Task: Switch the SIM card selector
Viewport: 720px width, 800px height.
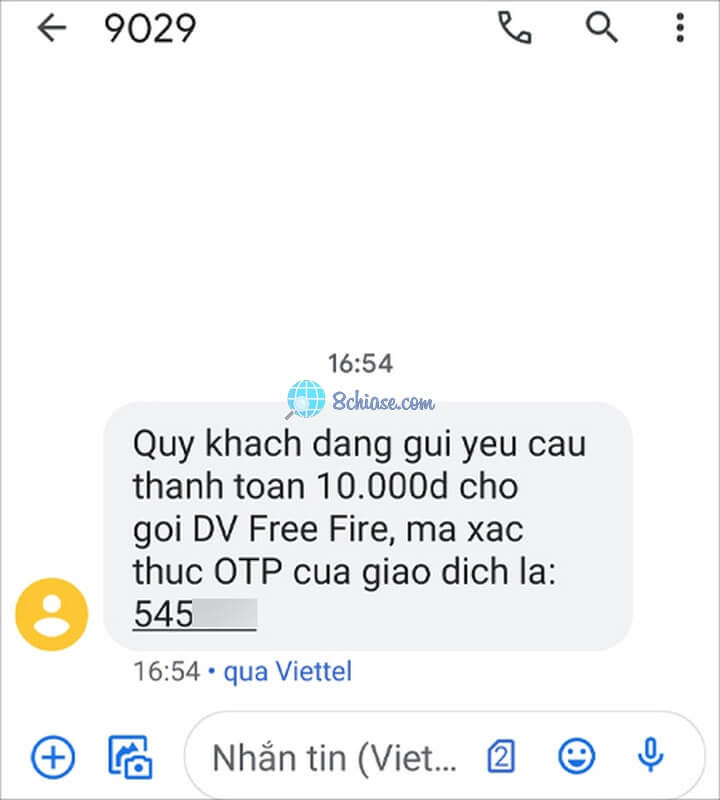Action: (x=501, y=757)
